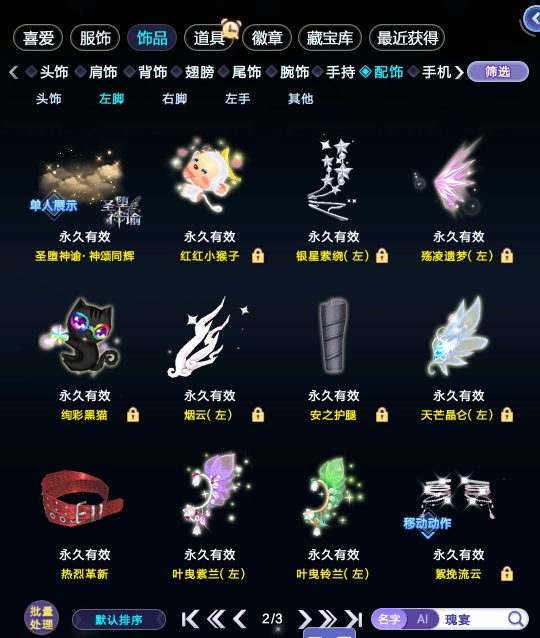Open the 默认排序 sort dropdown
The image size is (540, 638).
(119, 620)
